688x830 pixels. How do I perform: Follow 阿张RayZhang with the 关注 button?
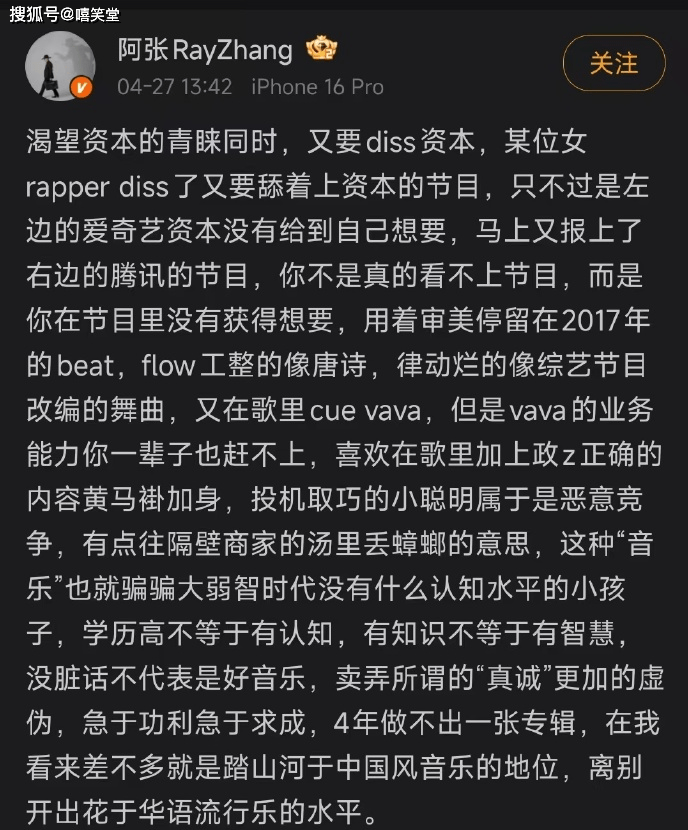(613, 64)
